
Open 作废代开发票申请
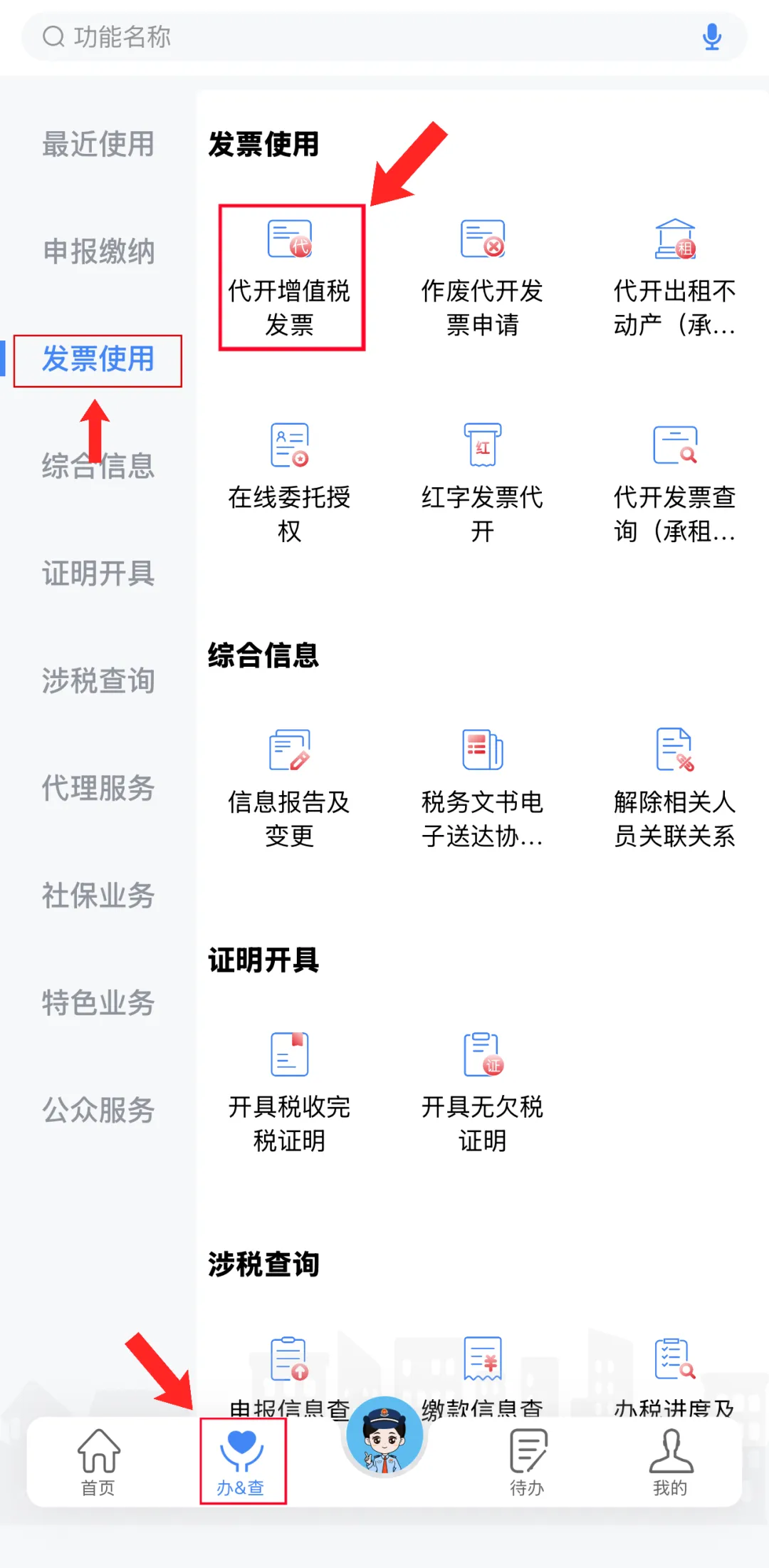click(x=482, y=278)
